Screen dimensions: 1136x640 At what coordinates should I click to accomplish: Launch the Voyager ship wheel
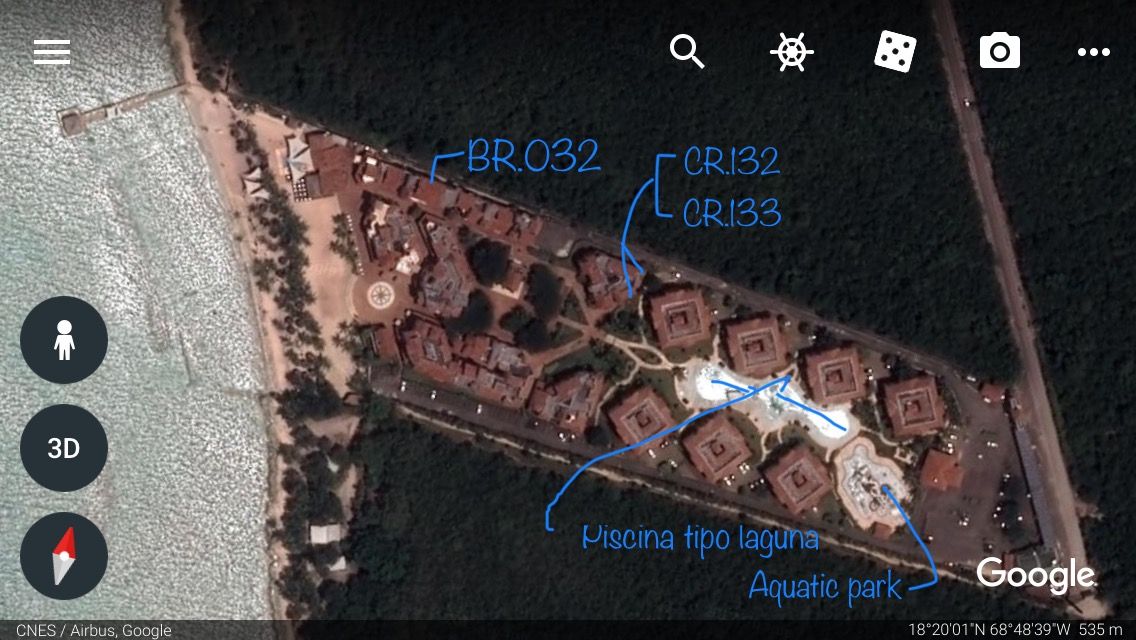[791, 52]
